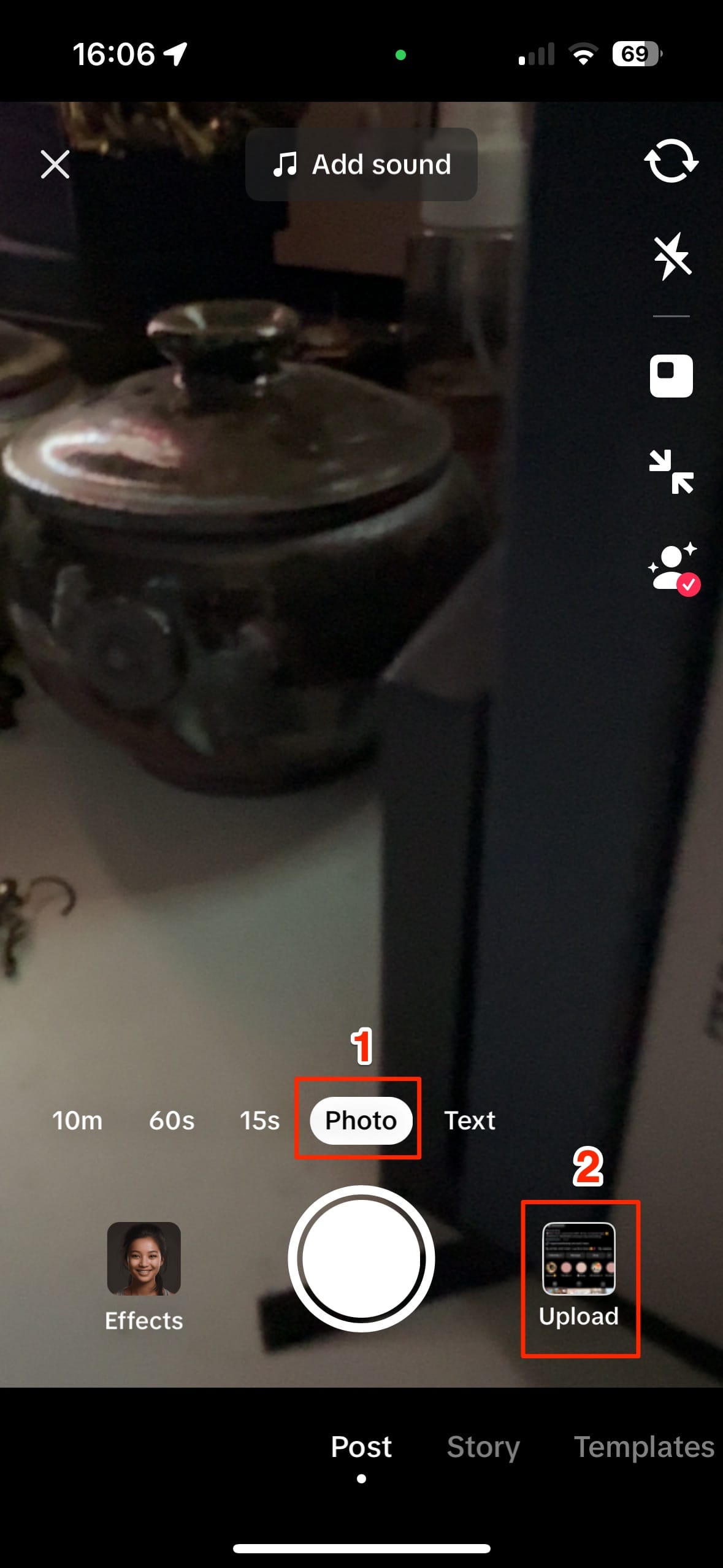Viewport: 723px width, 1568px height.
Task: Tap the collapse arrows icon
Action: [671, 472]
